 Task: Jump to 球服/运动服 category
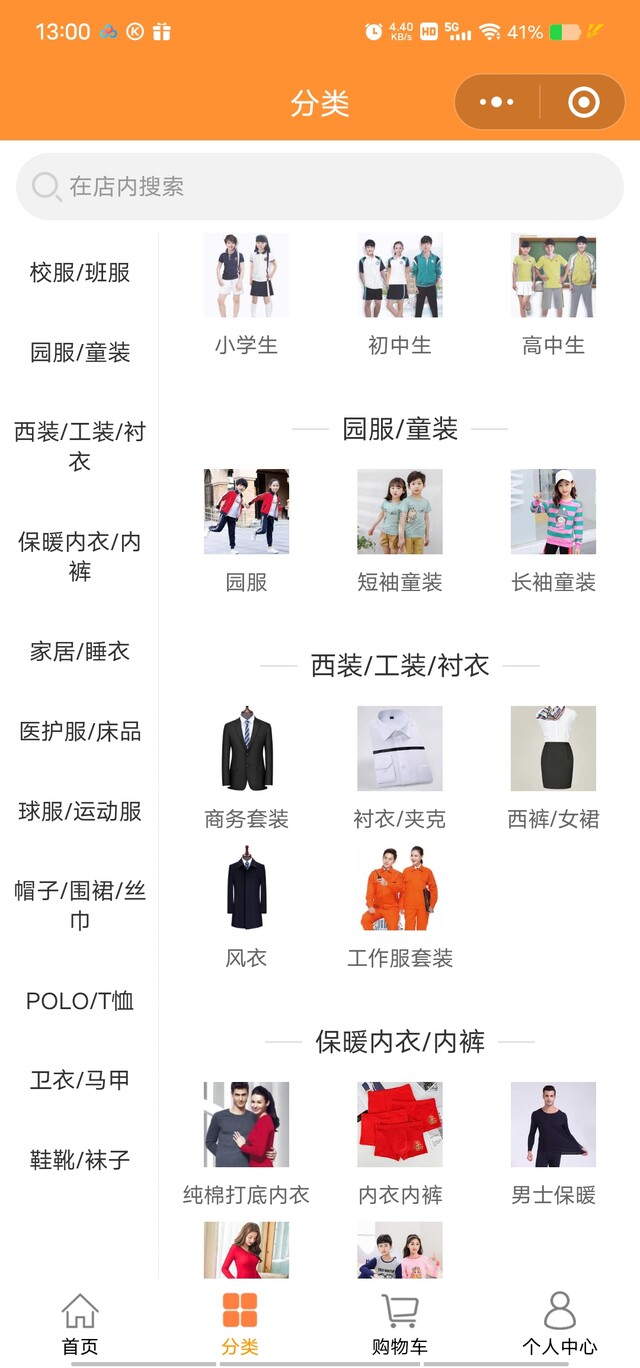[x=80, y=811]
